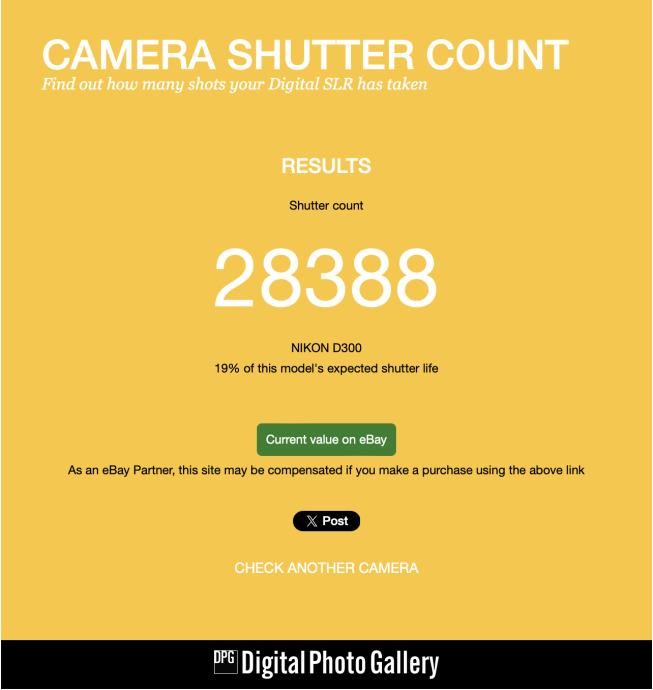This screenshot has height=690, width=653.
Task: Open the Camera Shutter Count home title
Action: [x=305, y=56]
